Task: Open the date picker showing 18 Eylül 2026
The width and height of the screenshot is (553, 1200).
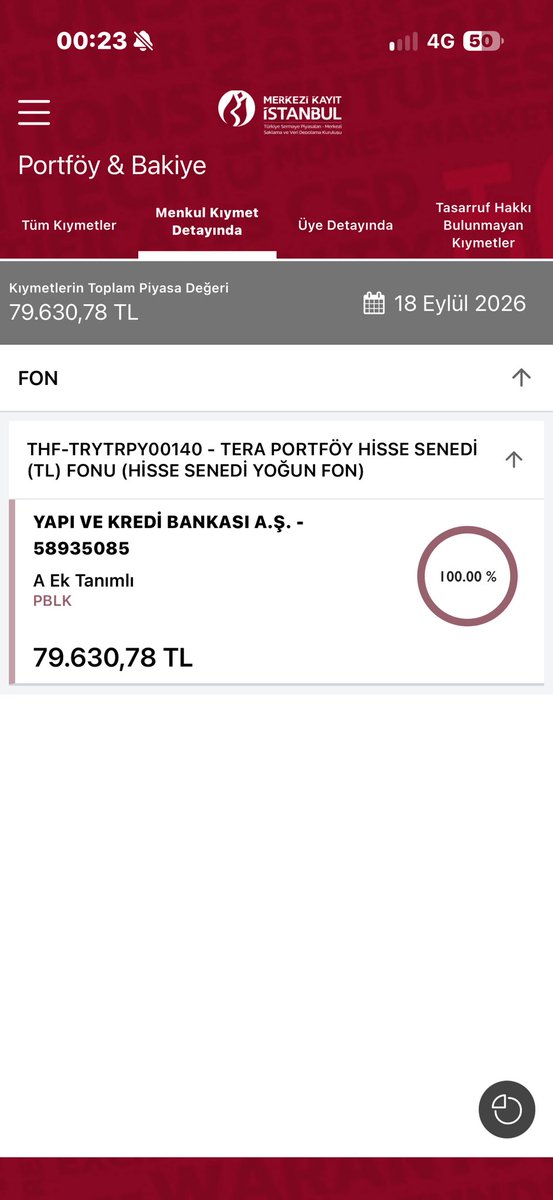Action: [444, 303]
